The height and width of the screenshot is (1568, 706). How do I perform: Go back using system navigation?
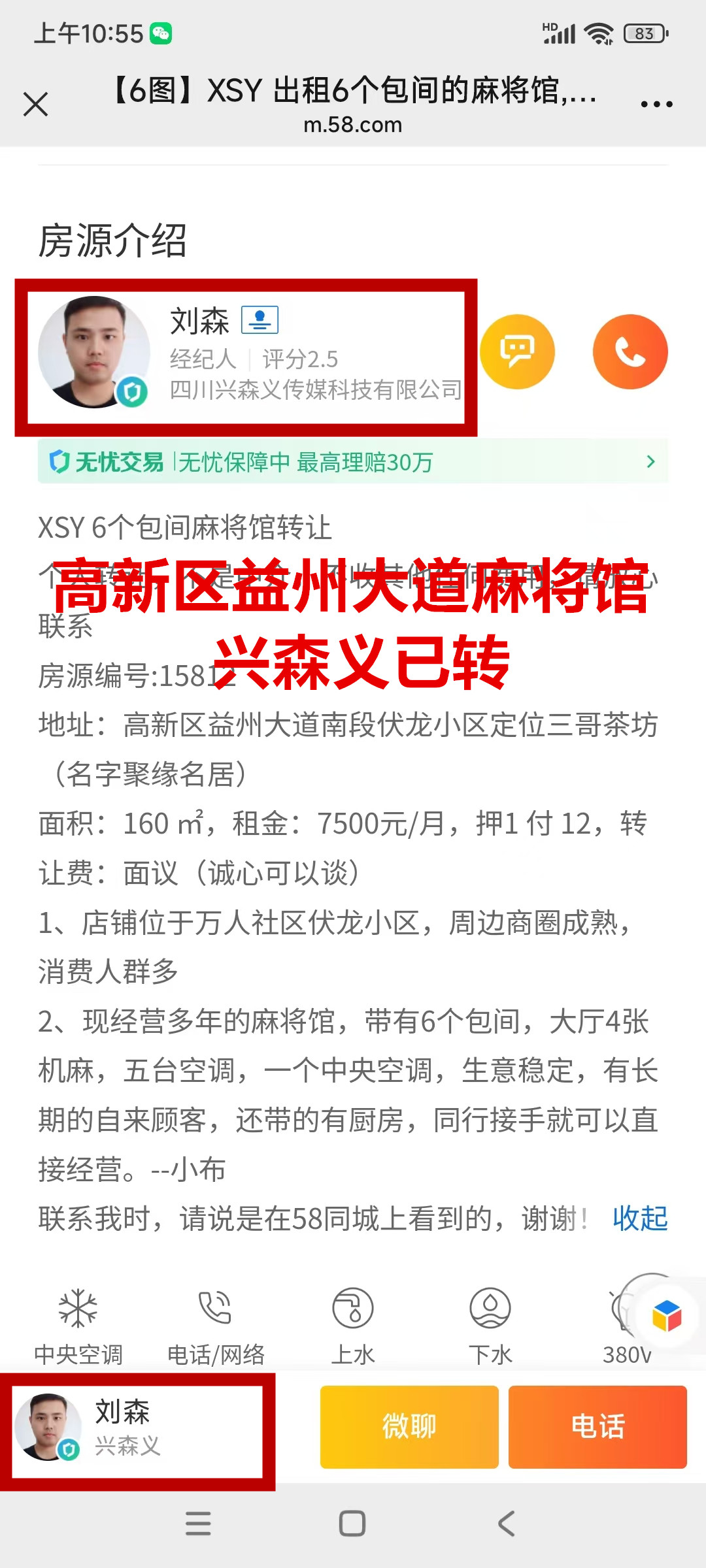point(507,1524)
